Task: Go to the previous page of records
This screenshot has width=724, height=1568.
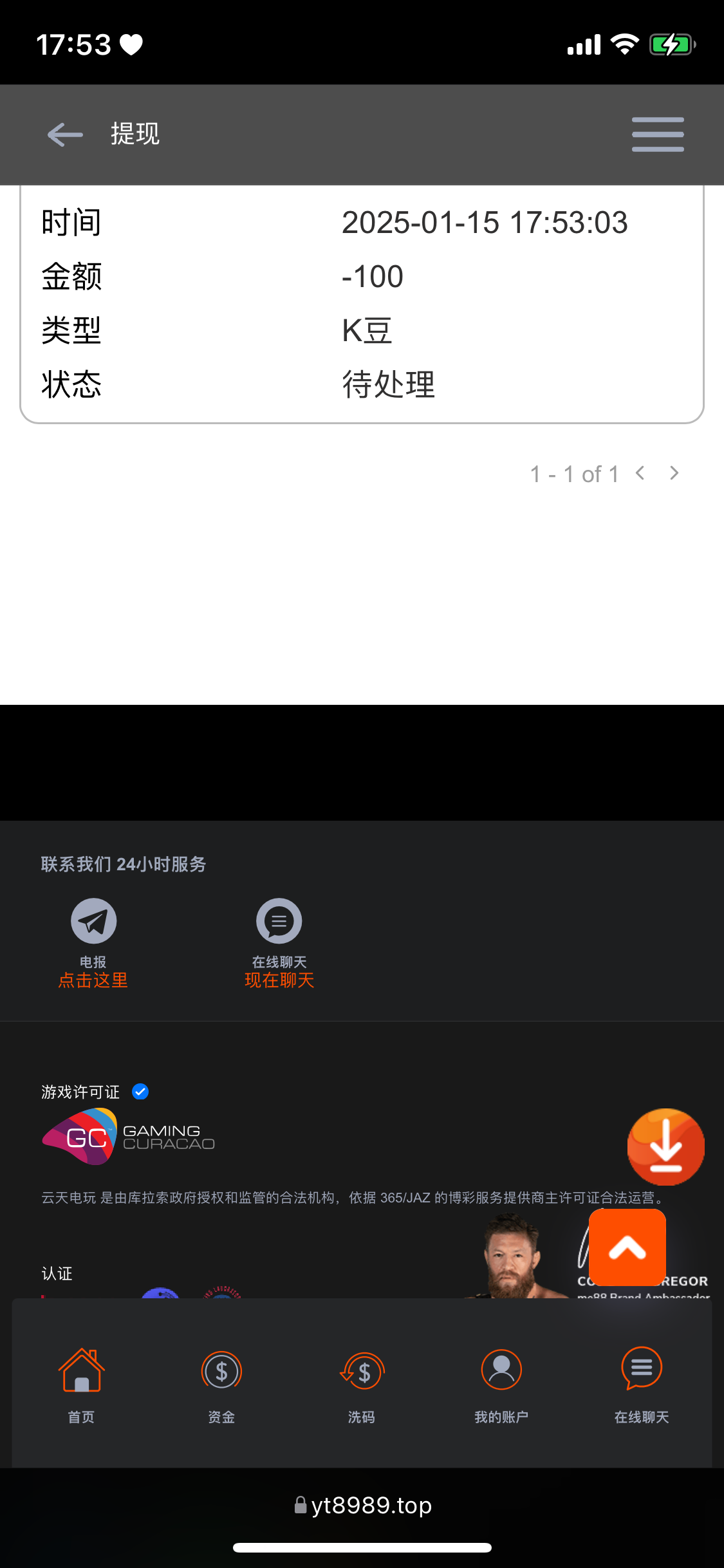Action: (640, 474)
